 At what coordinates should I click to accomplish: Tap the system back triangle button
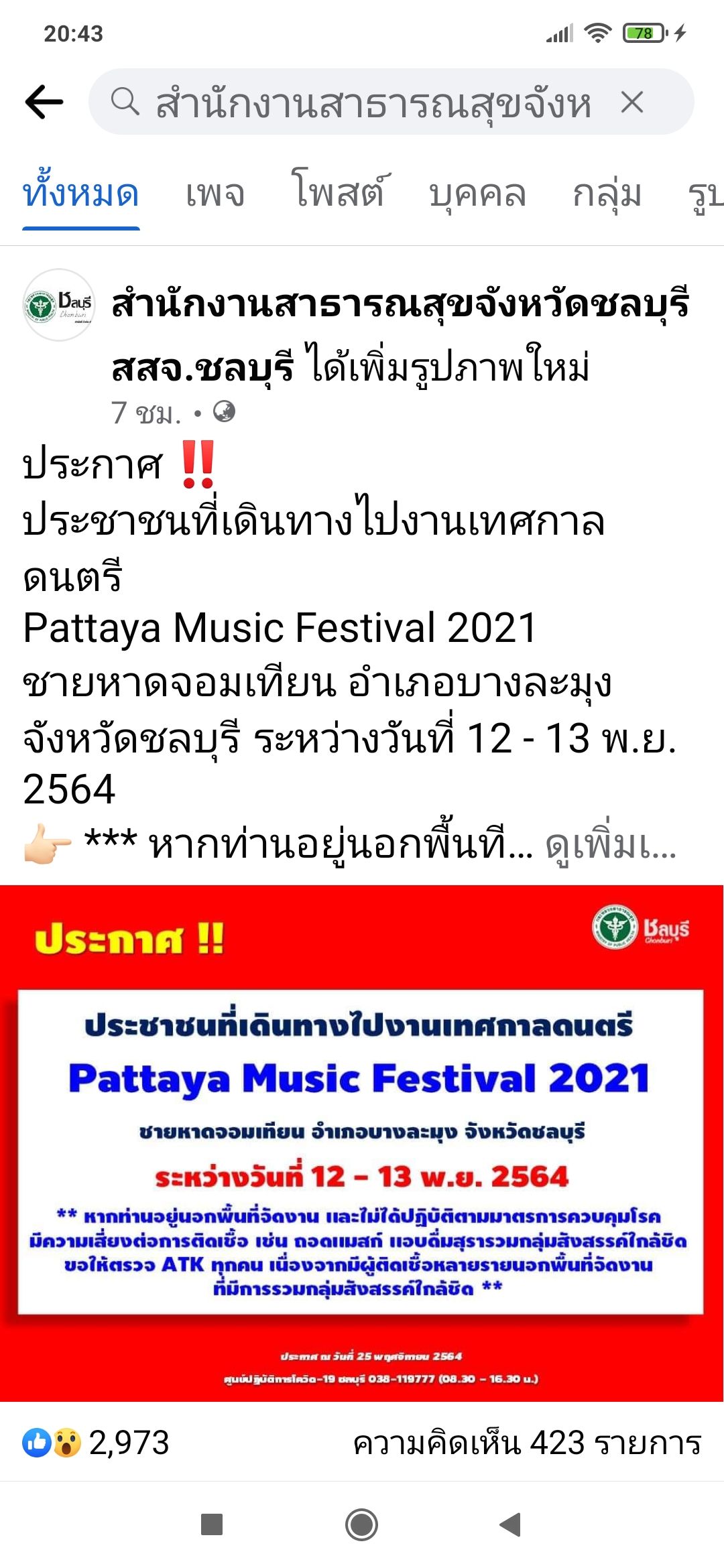click(511, 1524)
